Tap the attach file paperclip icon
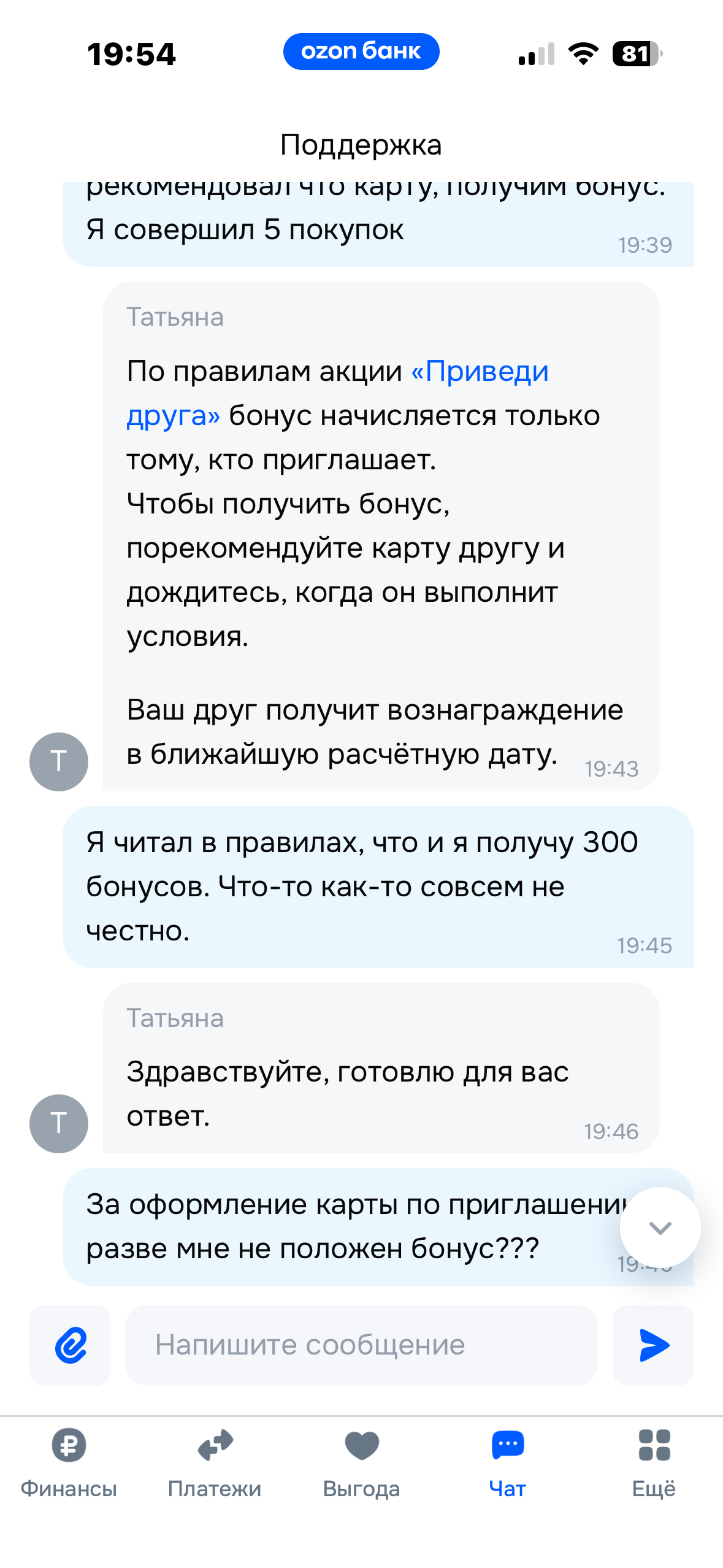 pyautogui.click(x=70, y=1345)
